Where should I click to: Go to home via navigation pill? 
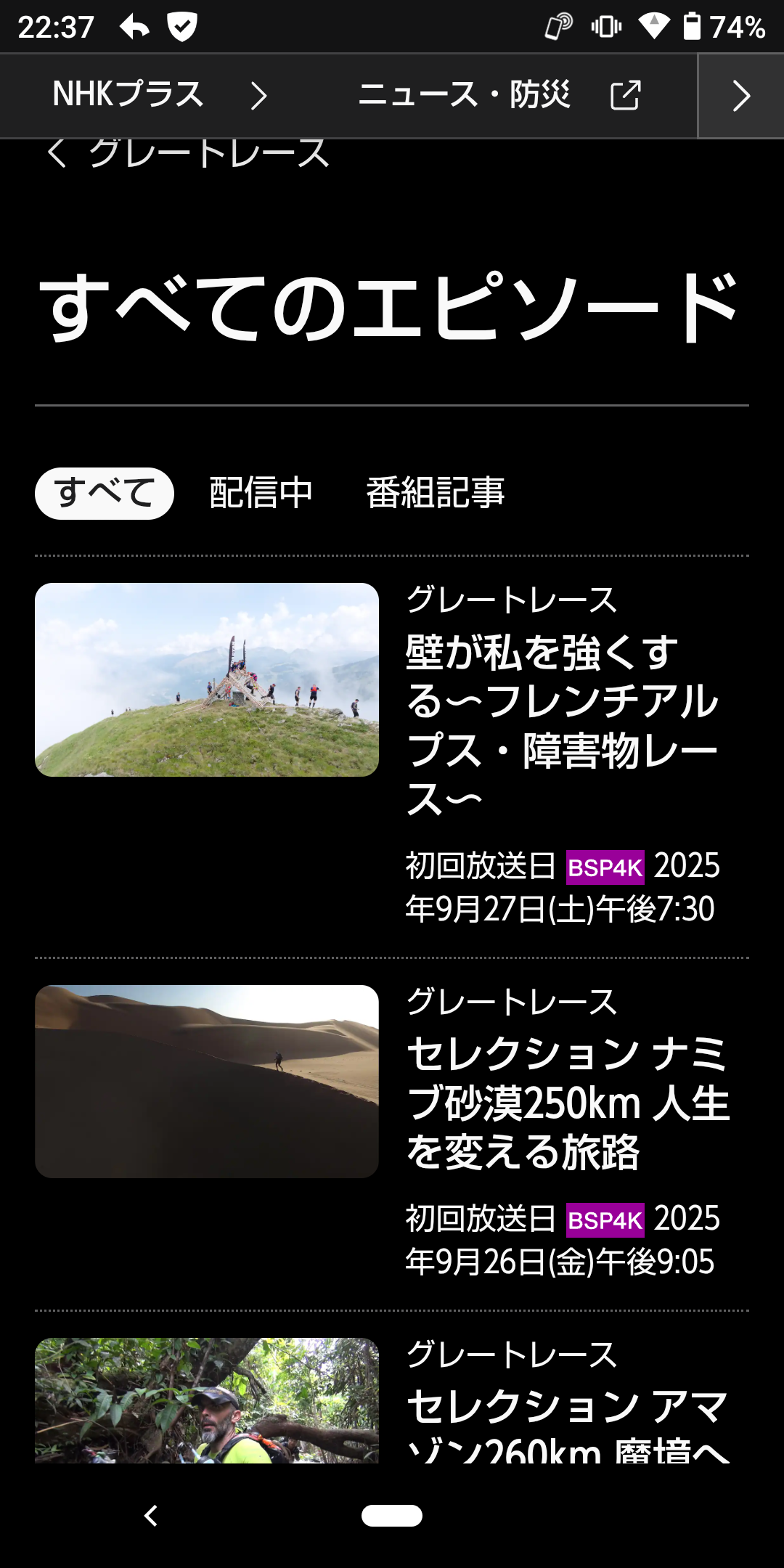click(x=392, y=1516)
